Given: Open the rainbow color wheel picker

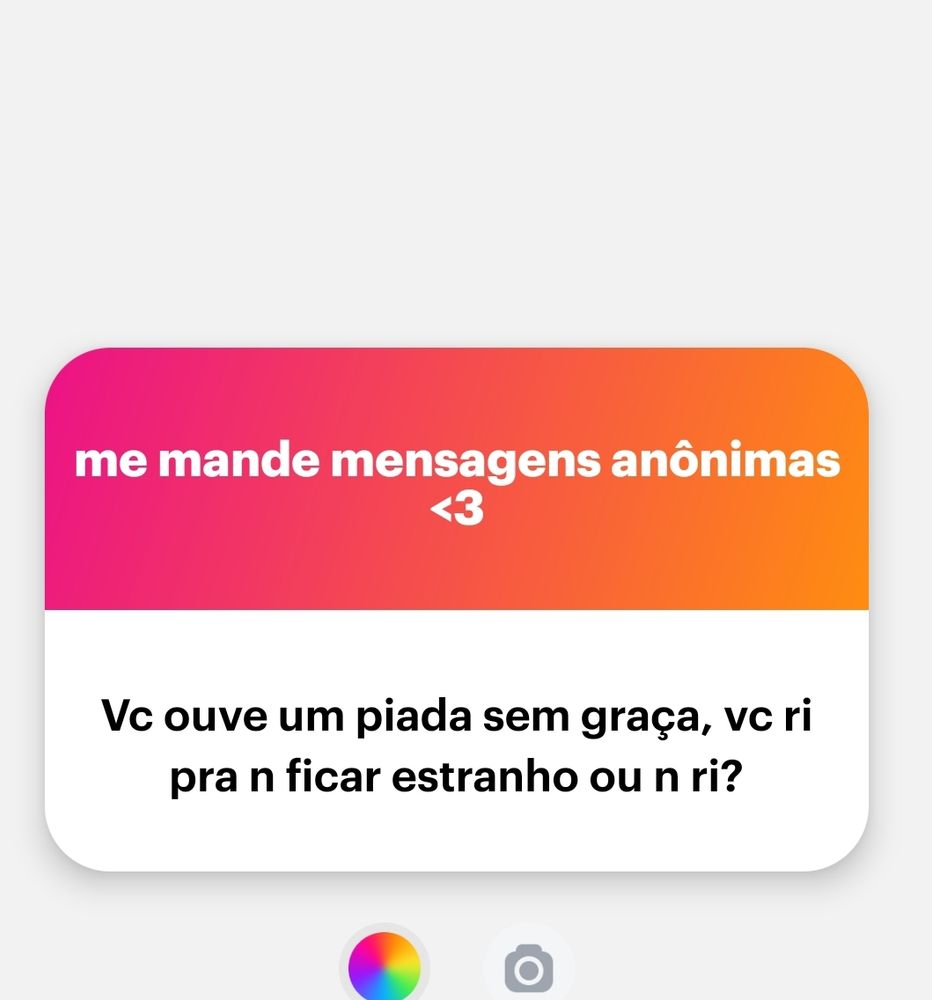Looking at the screenshot, I should pos(385,967).
